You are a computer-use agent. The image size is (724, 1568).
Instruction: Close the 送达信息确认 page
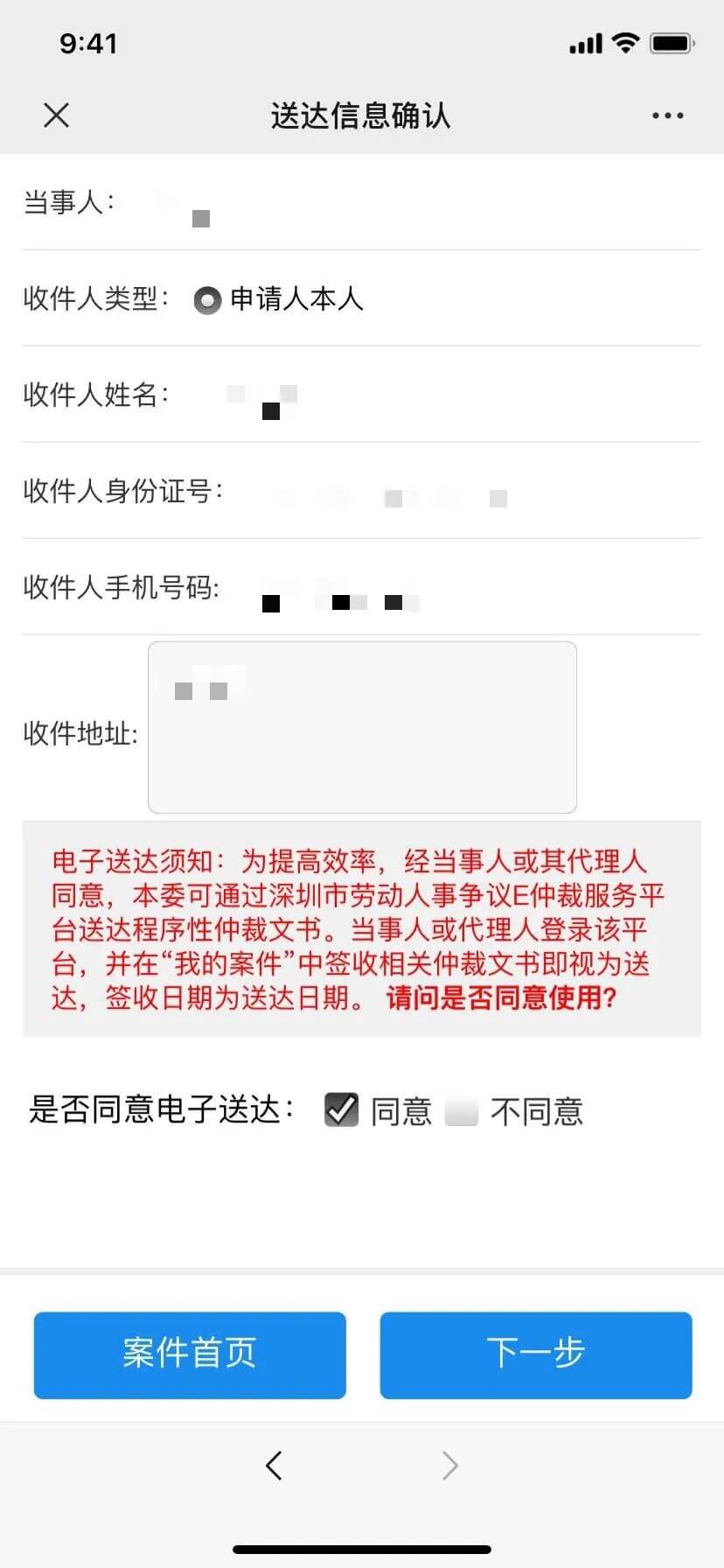(x=57, y=115)
